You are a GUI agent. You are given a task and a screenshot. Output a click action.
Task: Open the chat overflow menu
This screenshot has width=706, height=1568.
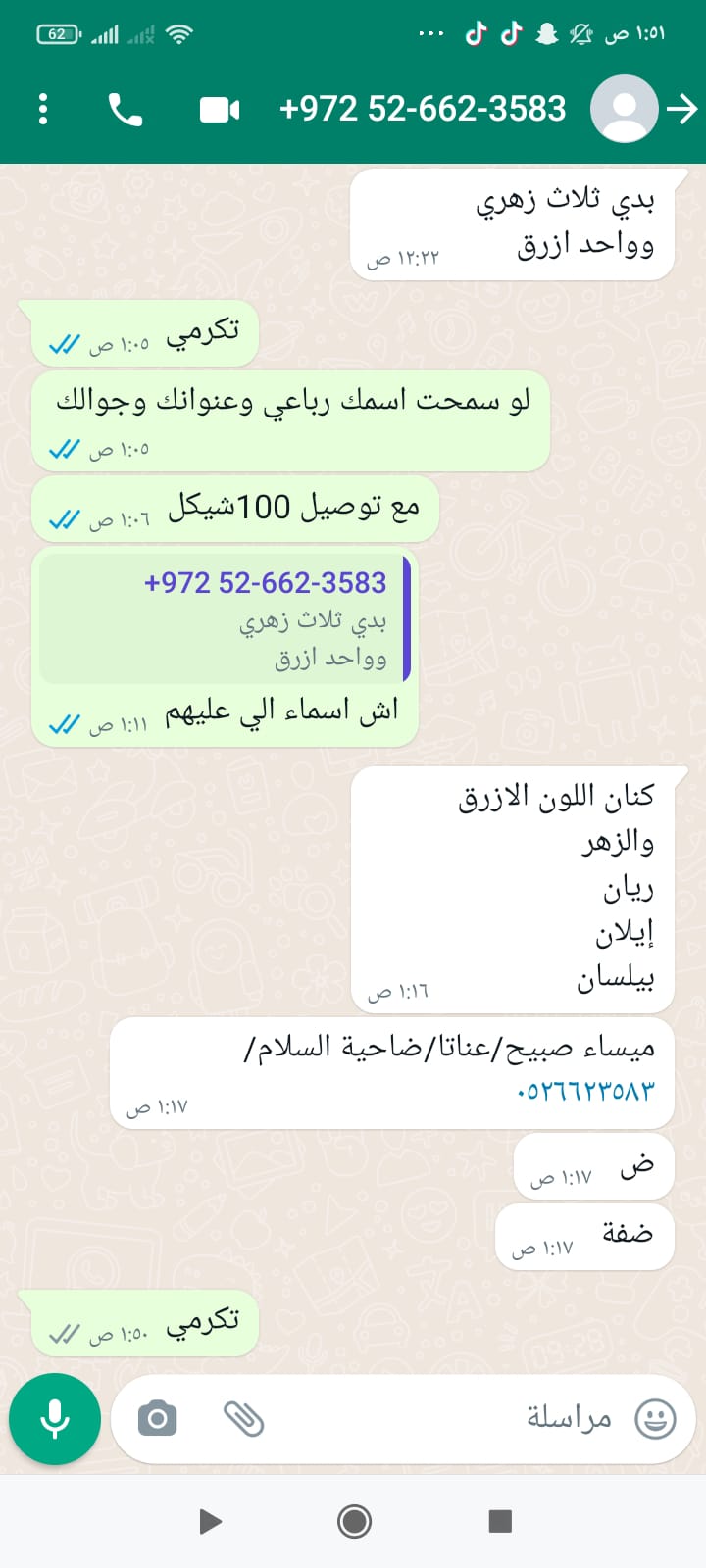tap(43, 109)
